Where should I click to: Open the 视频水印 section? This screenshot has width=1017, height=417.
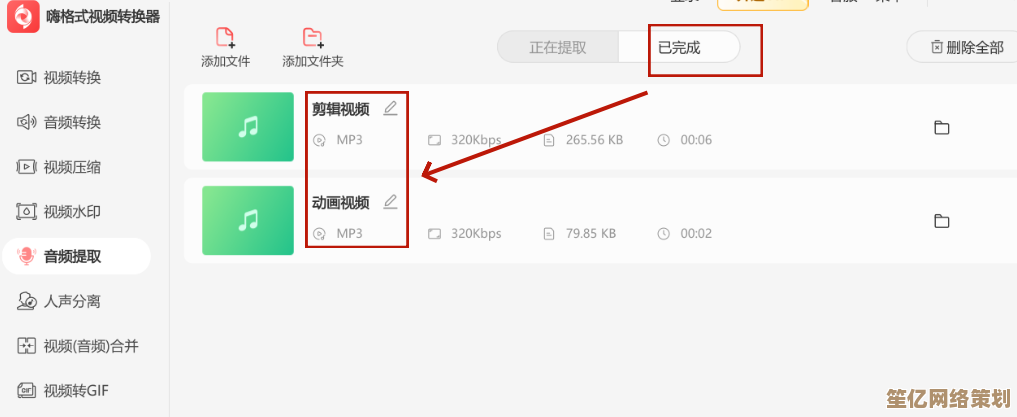[x=71, y=211]
